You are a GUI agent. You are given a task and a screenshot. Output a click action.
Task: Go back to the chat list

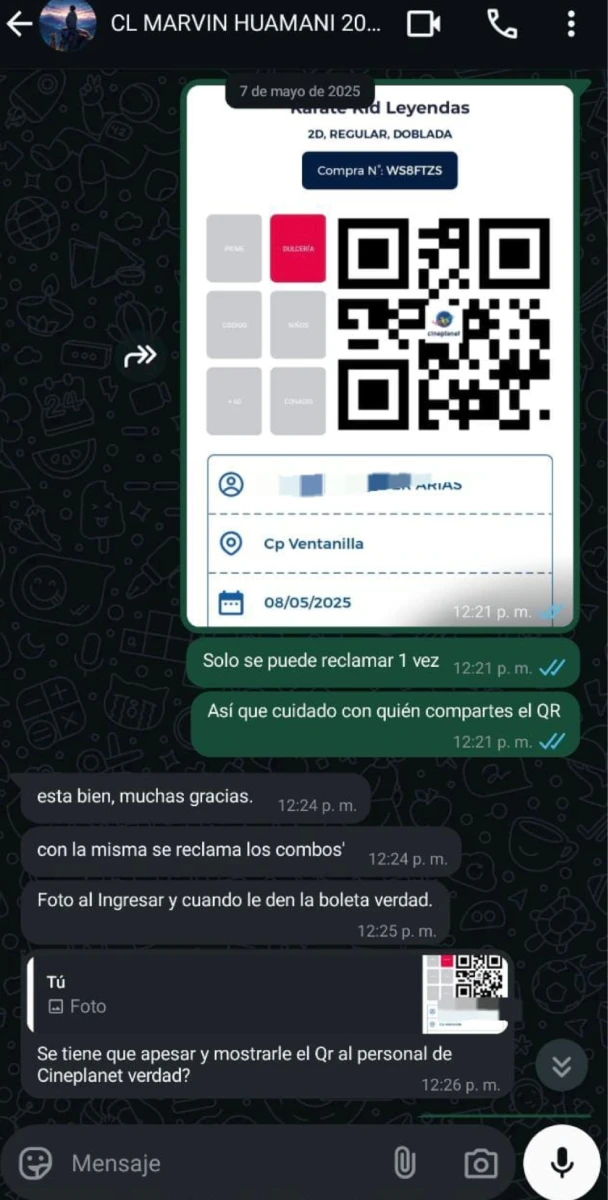click(19, 24)
